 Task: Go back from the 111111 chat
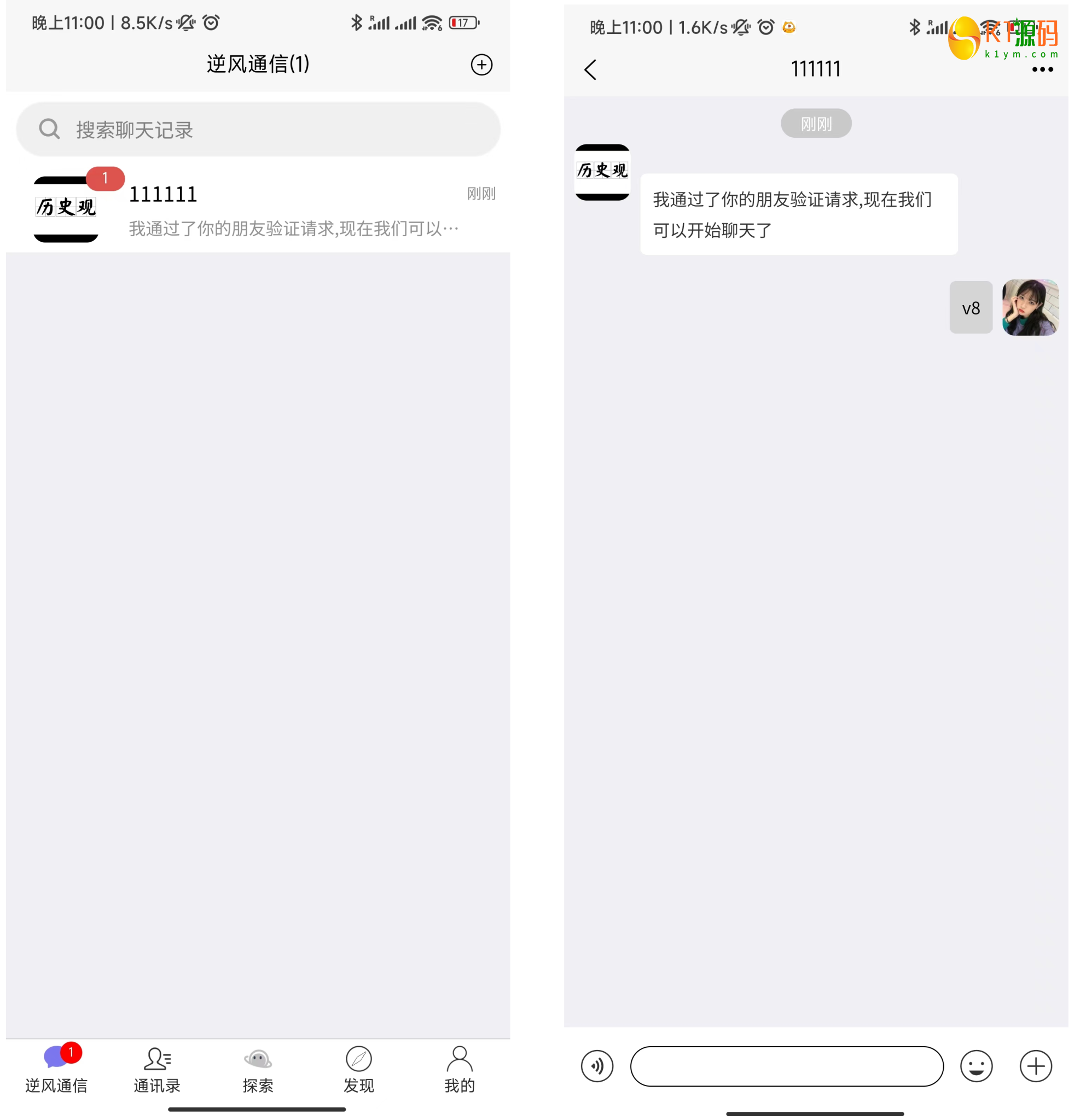(590, 69)
